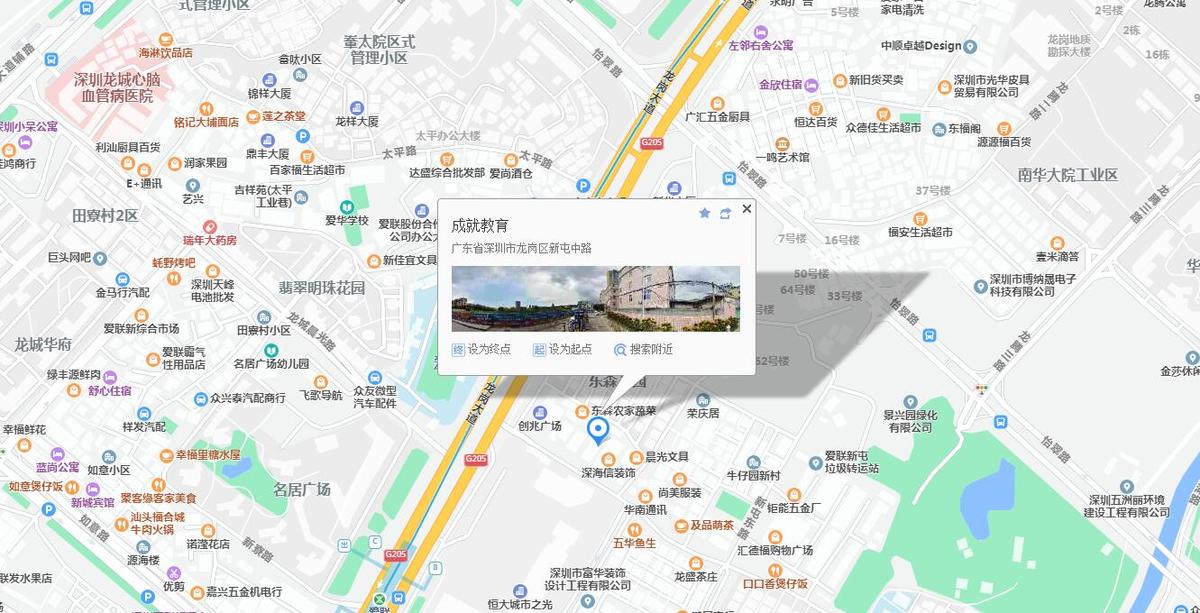1200x613 pixels.
Task: Open the street view panorama photo
Action: [595, 298]
